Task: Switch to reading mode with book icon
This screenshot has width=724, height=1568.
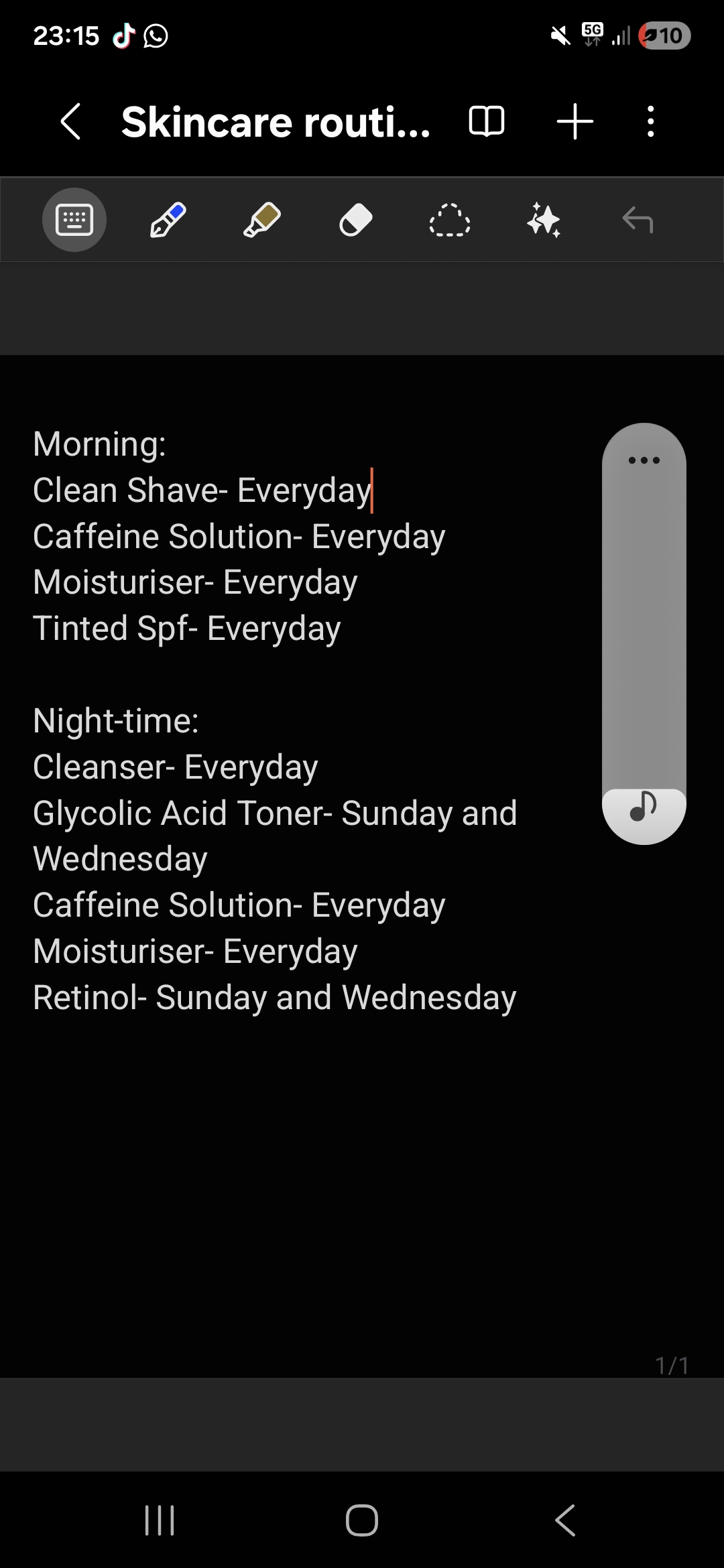Action: (487, 122)
